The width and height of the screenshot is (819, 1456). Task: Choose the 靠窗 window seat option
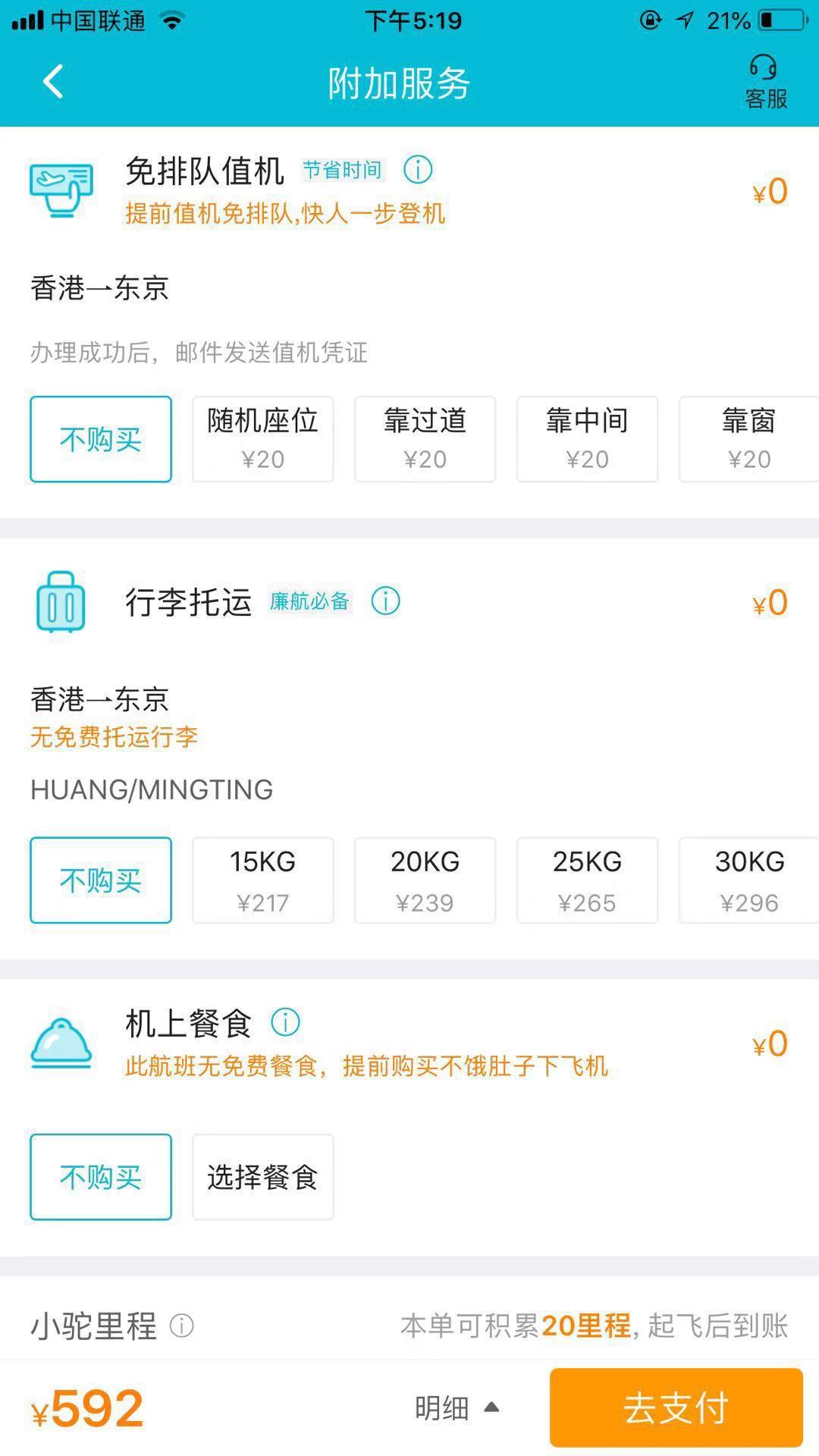point(749,439)
